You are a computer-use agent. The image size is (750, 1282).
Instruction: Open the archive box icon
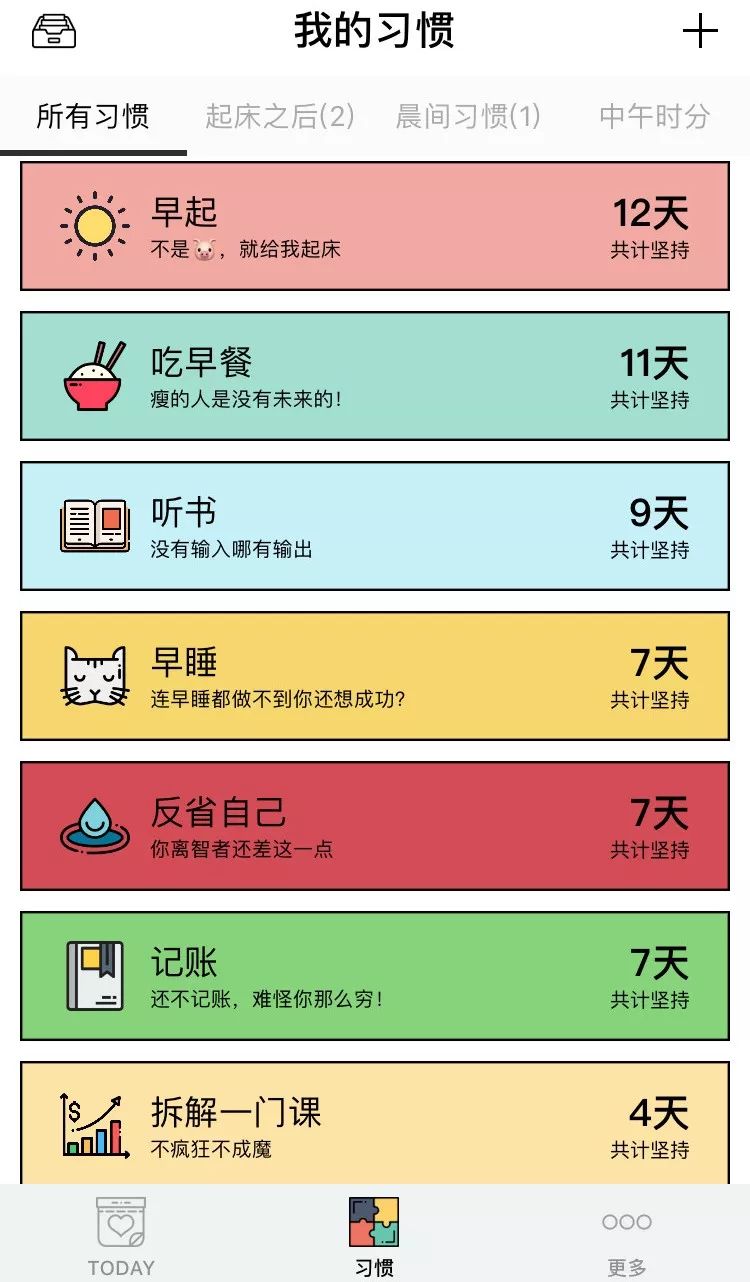click(54, 32)
